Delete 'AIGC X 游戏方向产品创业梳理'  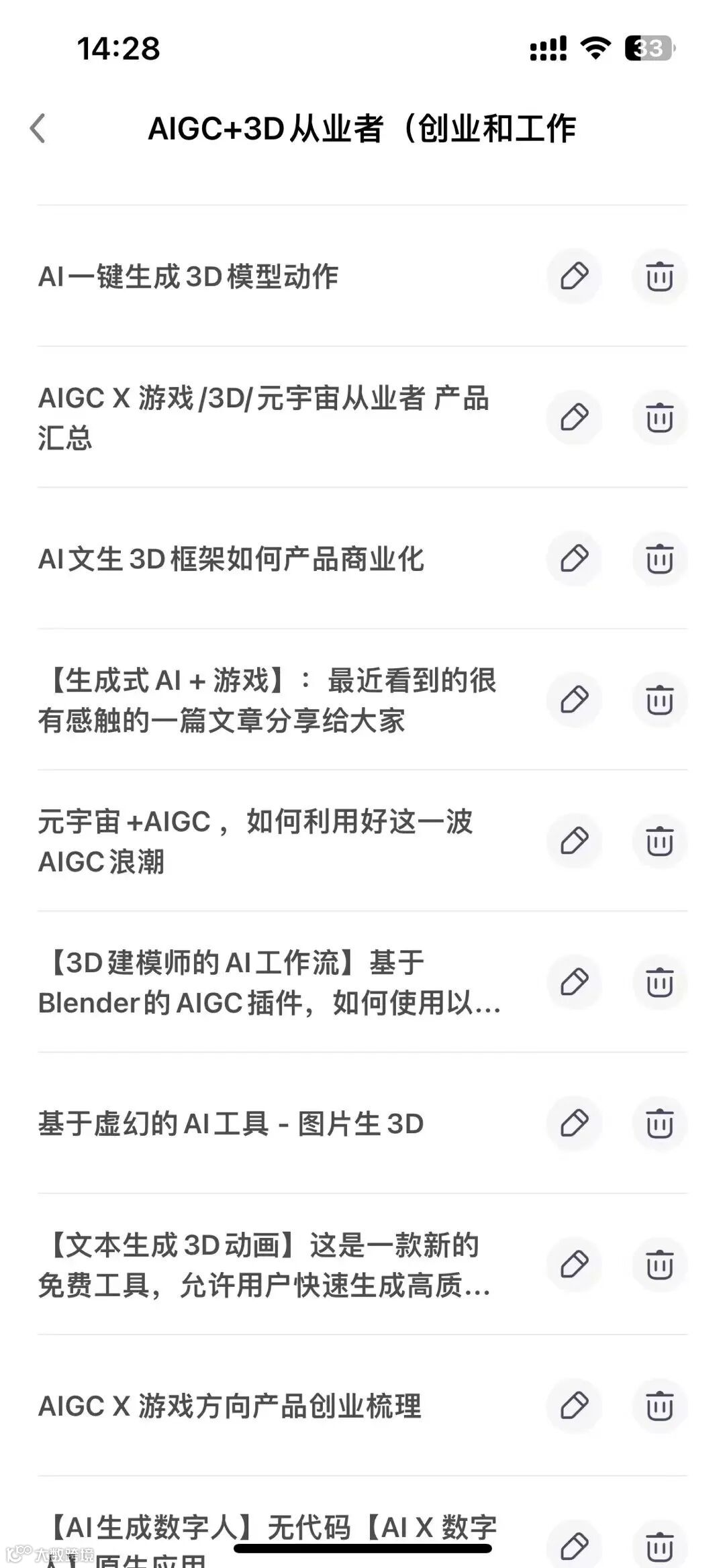point(659,1406)
